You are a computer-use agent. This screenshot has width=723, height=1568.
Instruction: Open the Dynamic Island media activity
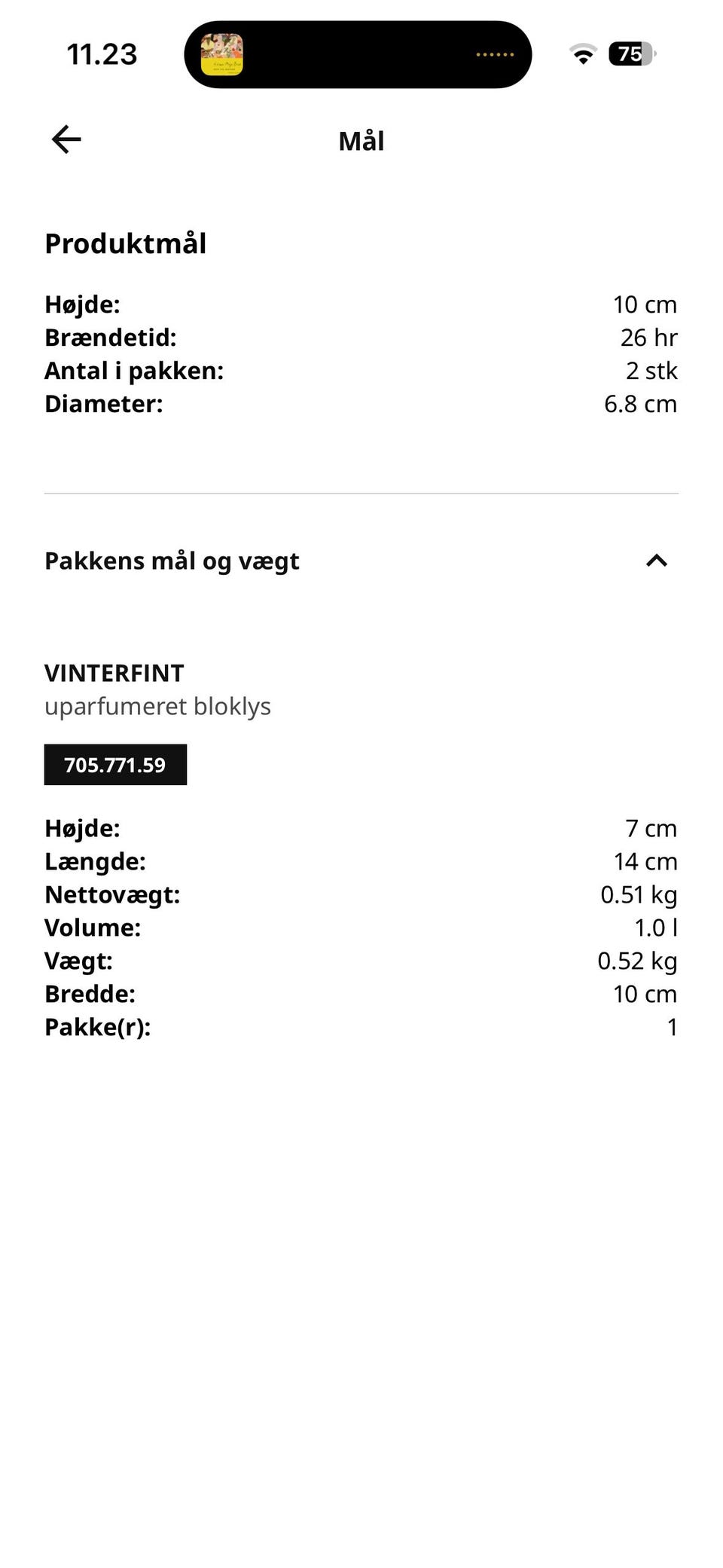click(358, 54)
